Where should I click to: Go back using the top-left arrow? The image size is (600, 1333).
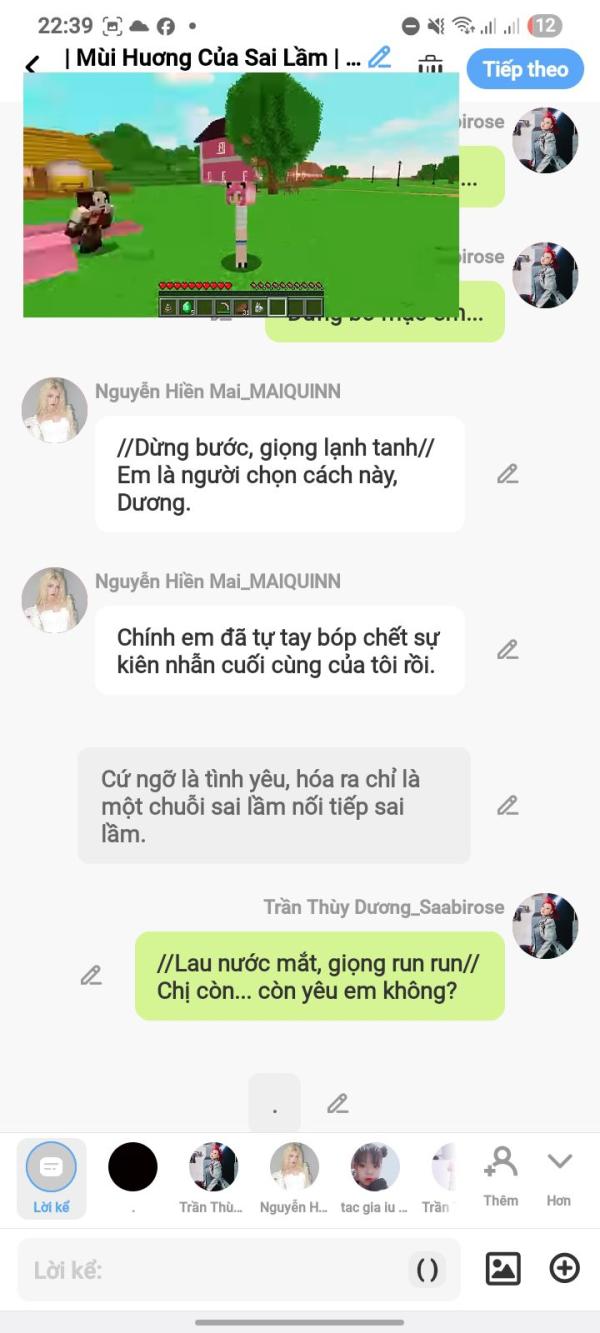32,65
